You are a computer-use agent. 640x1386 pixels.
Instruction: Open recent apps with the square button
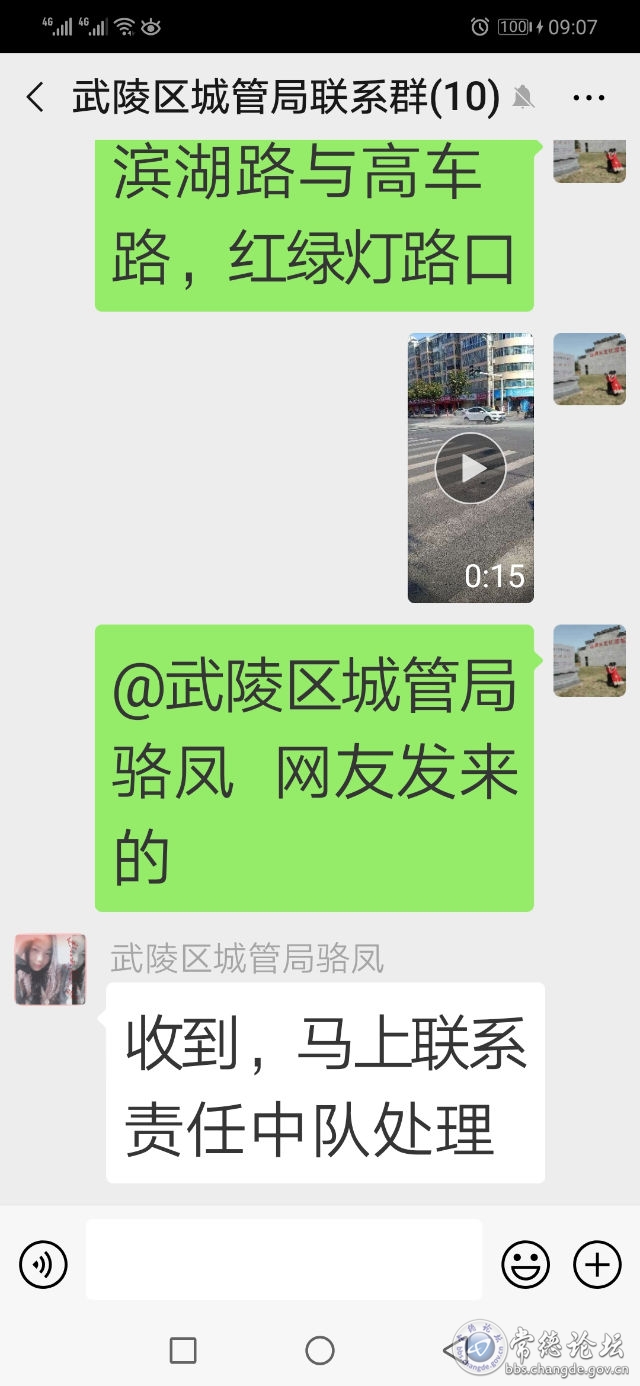click(x=183, y=1350)
